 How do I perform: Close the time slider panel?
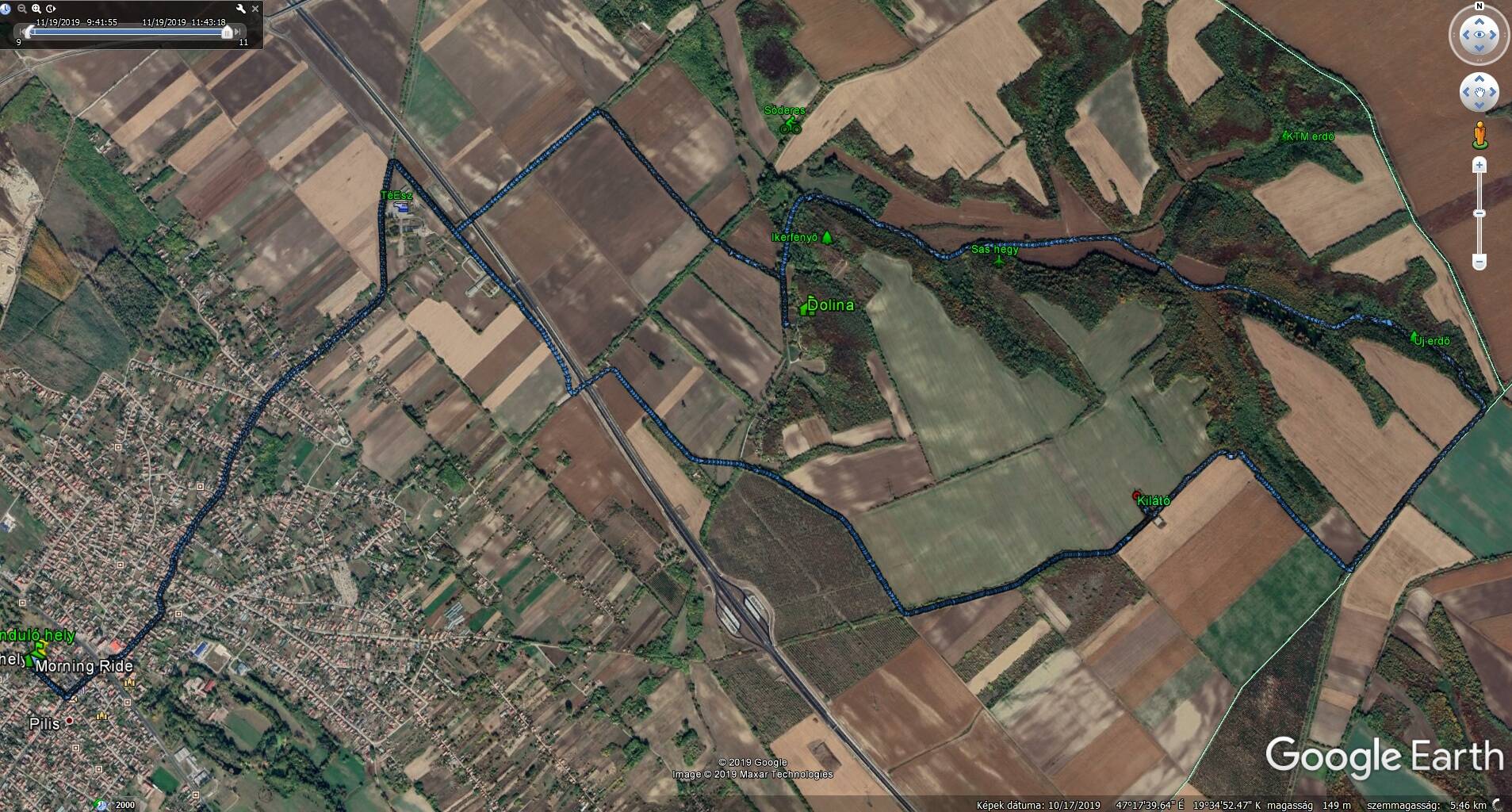(255, 9)
